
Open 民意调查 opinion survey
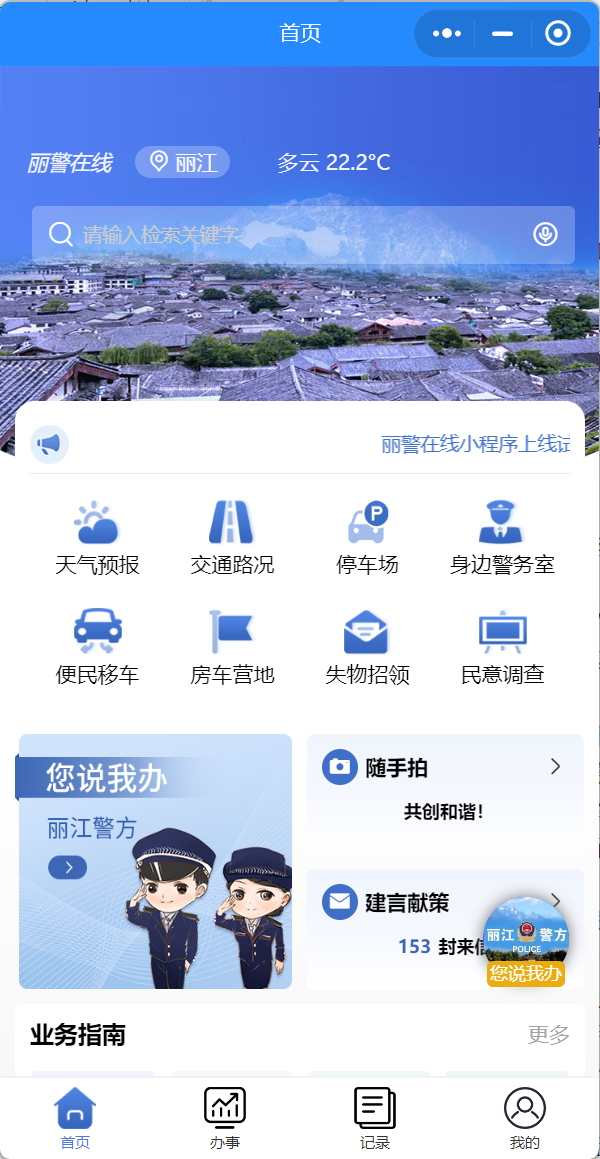point(502,648)
